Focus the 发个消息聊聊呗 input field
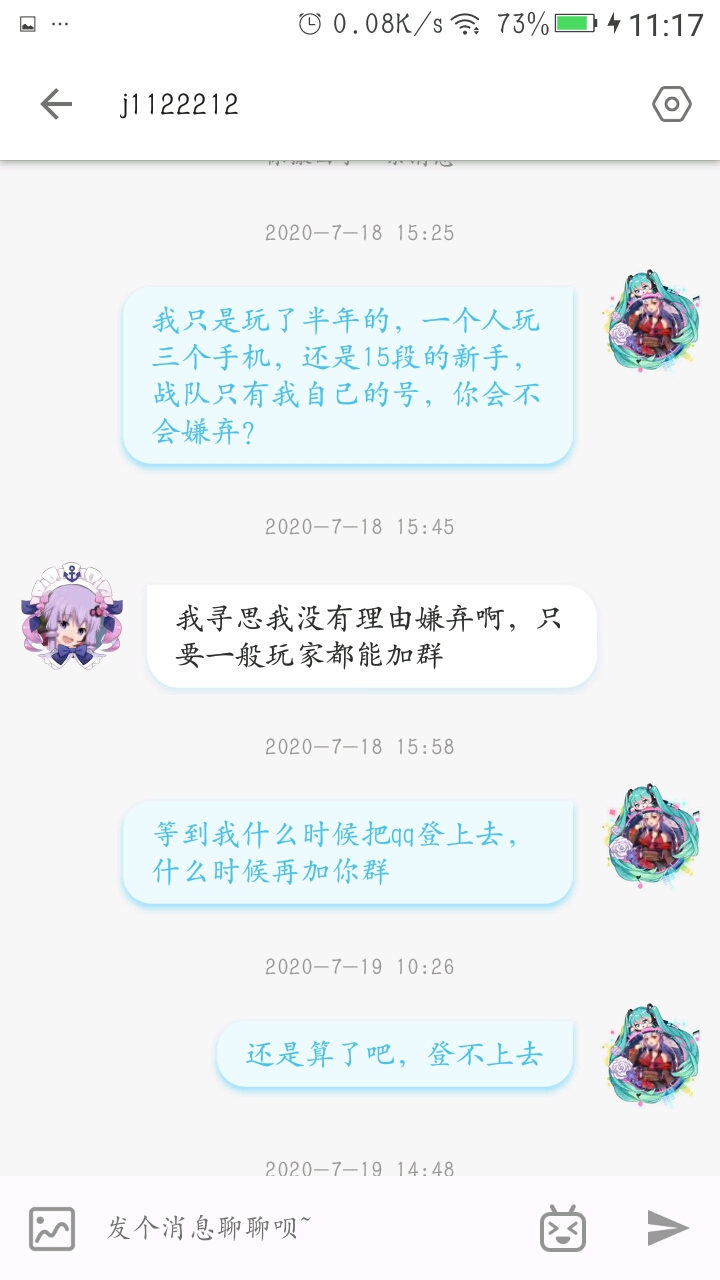 click(300, 1228)
